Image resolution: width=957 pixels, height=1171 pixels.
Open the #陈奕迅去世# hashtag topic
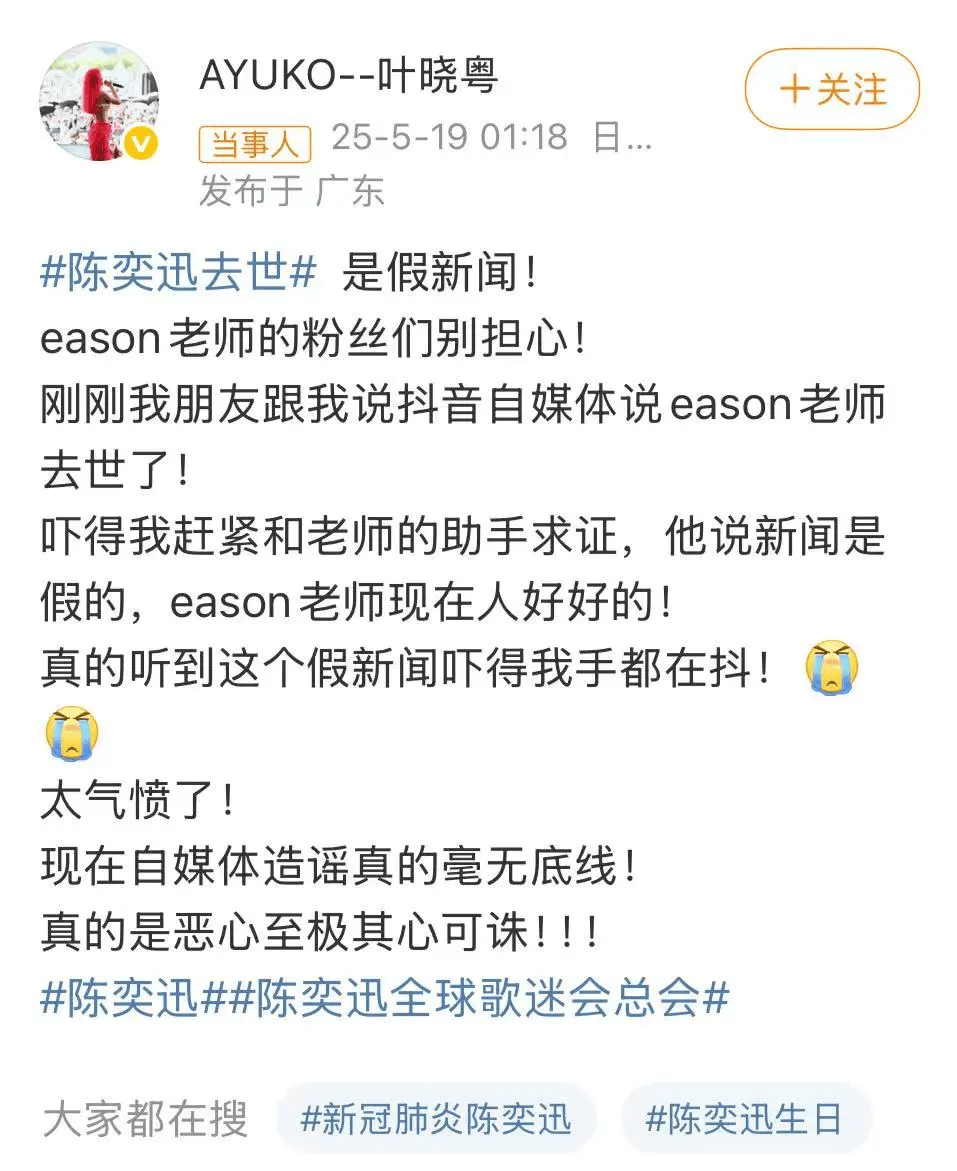(179, 272)
